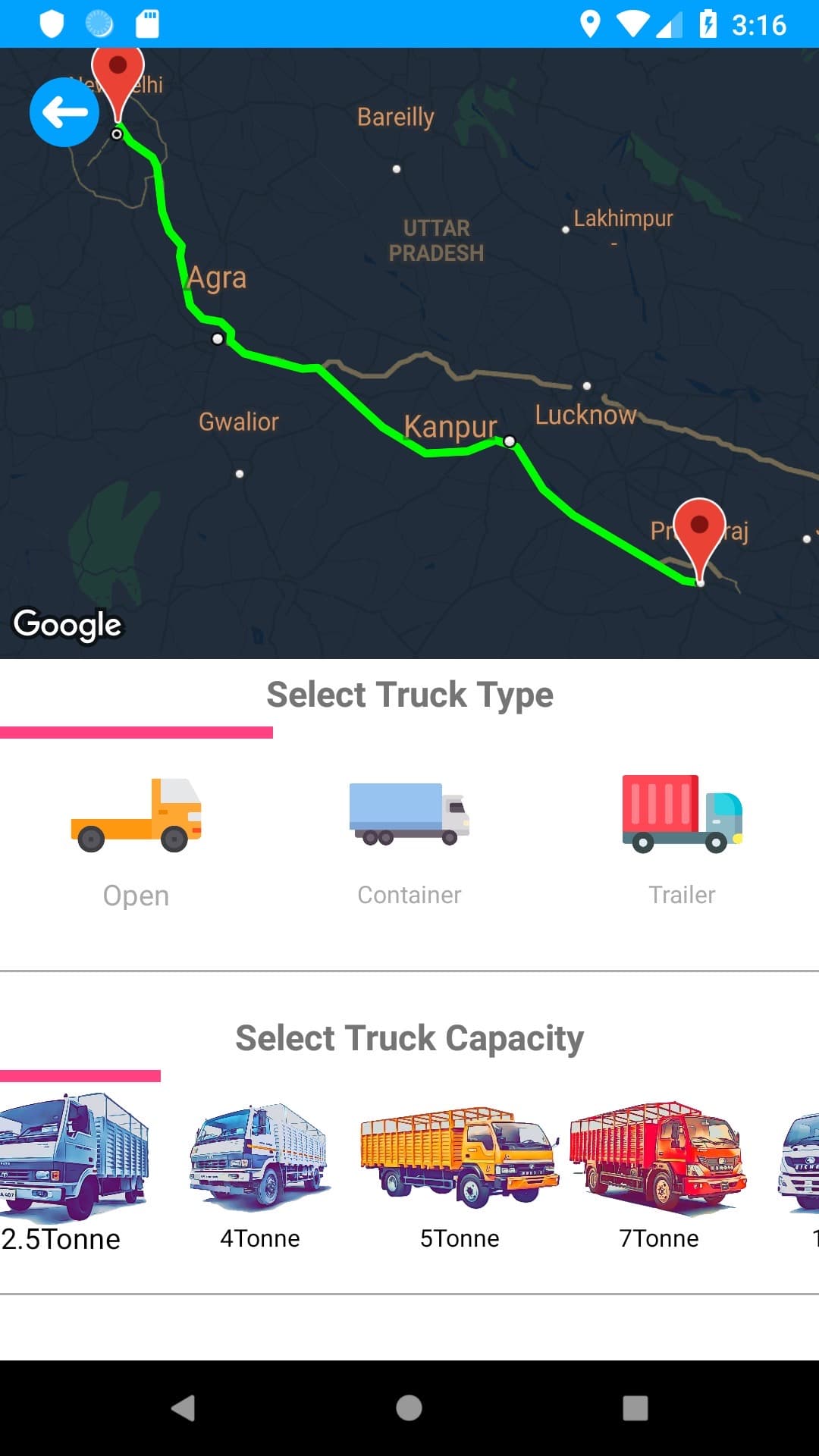Tap the system home button

click(x=409, y=1408)
